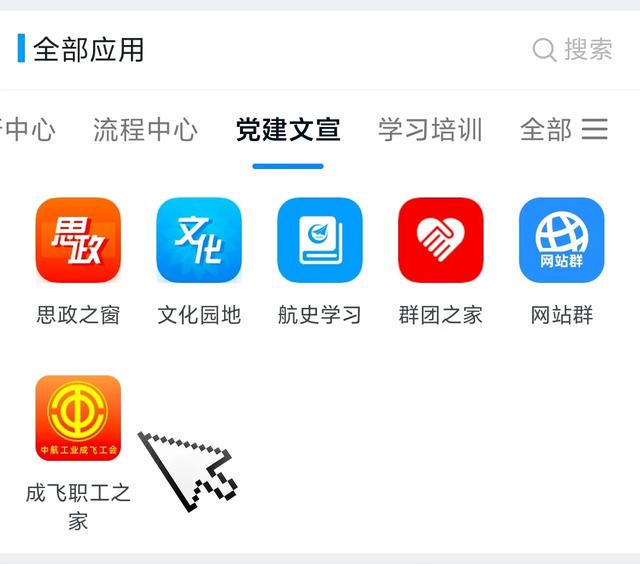Switch to the 学习培训 tab
Image resolution: width=640 pixels, height=564 pixels.
tap(430, 129)
